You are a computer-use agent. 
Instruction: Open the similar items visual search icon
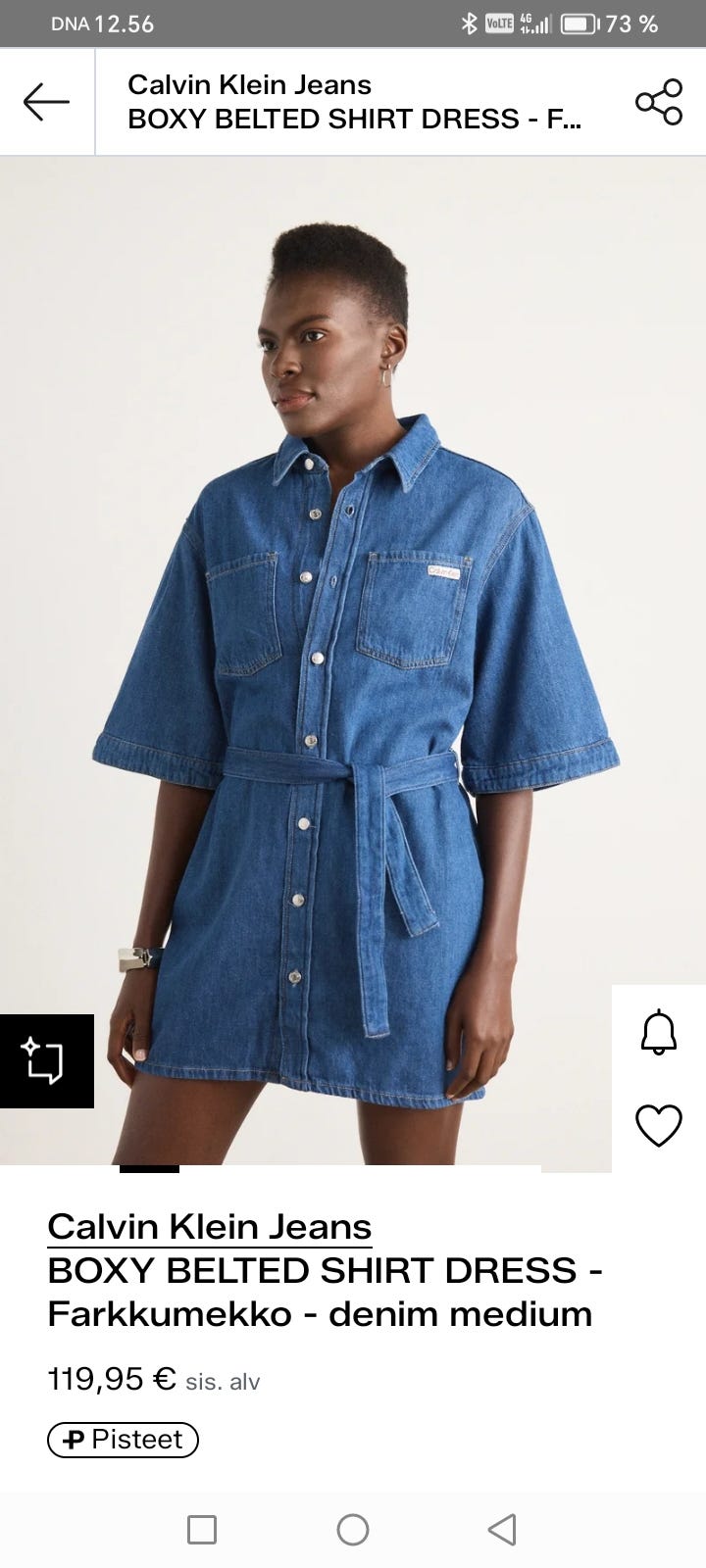pyautogui.click(x=46, y=1061)
